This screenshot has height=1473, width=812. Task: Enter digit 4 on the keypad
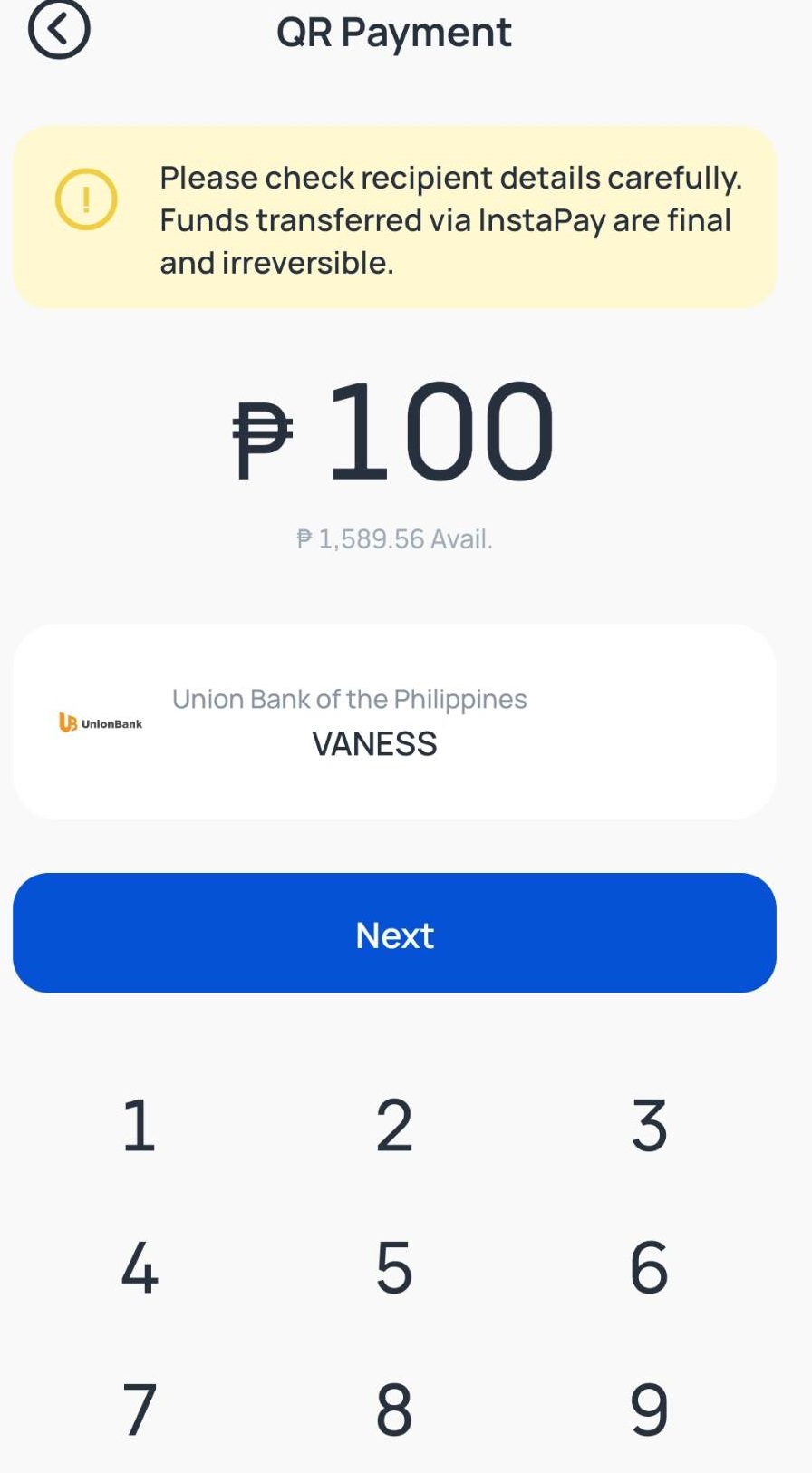click(x=139, y=1267)
